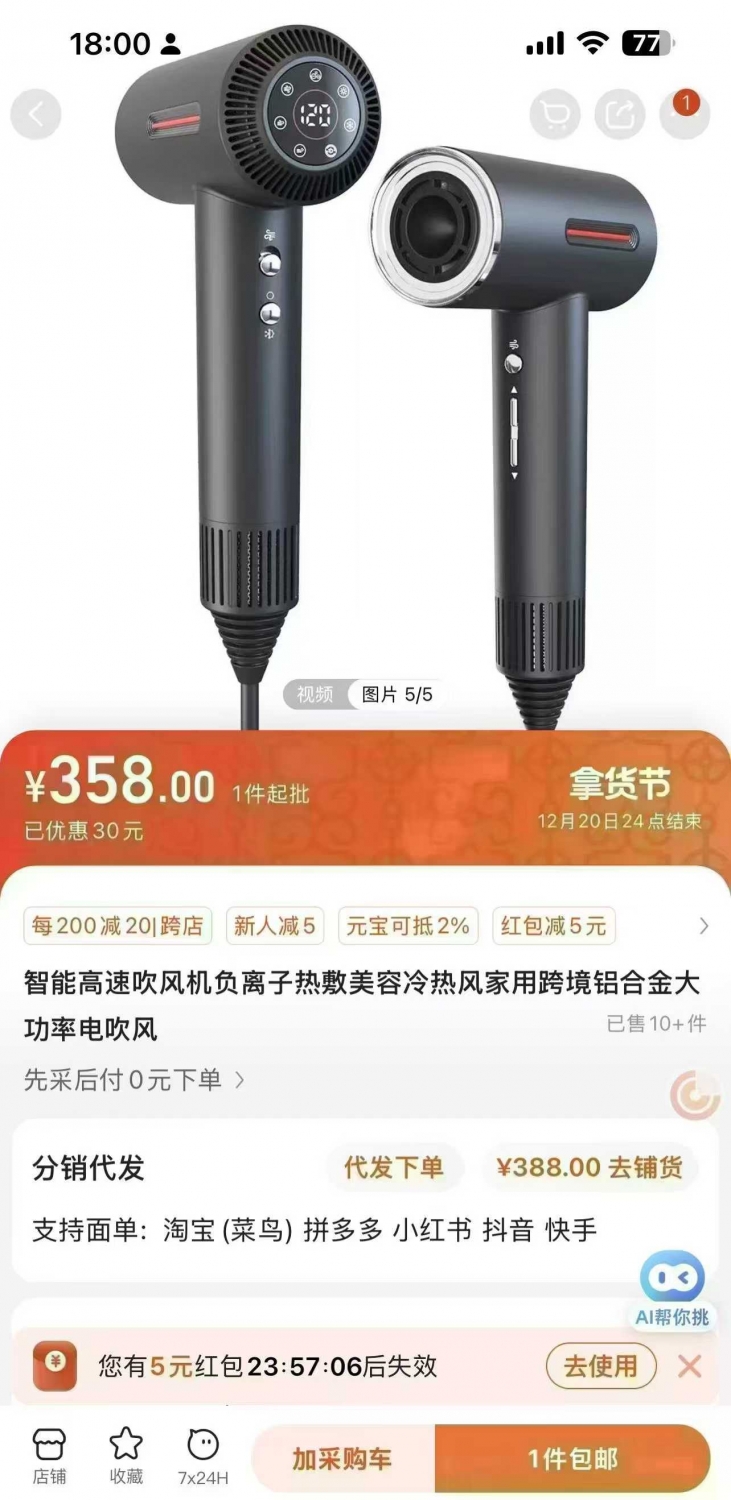Contact 7x24H customer service
The image size is (731, 1500).
(x=203, y=1456)
